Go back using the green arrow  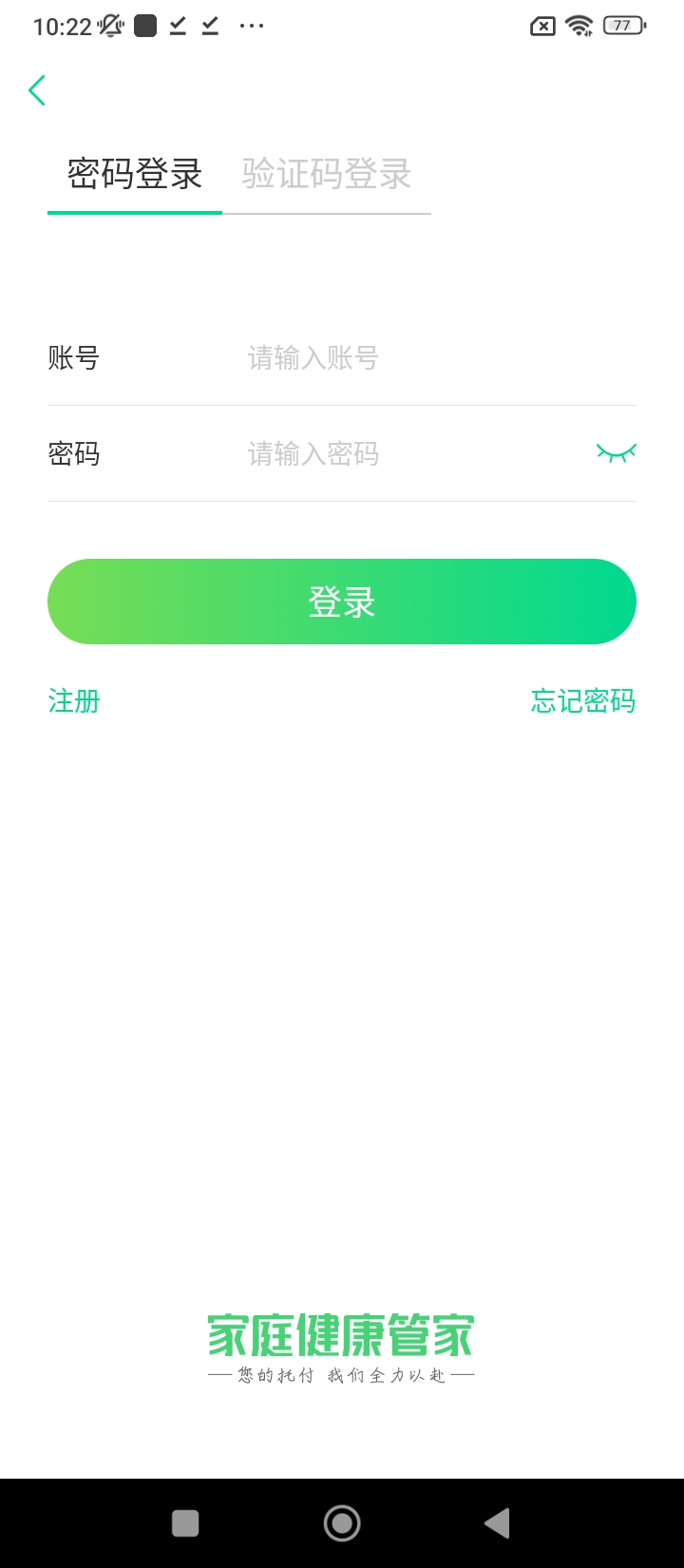pos(37,91)
